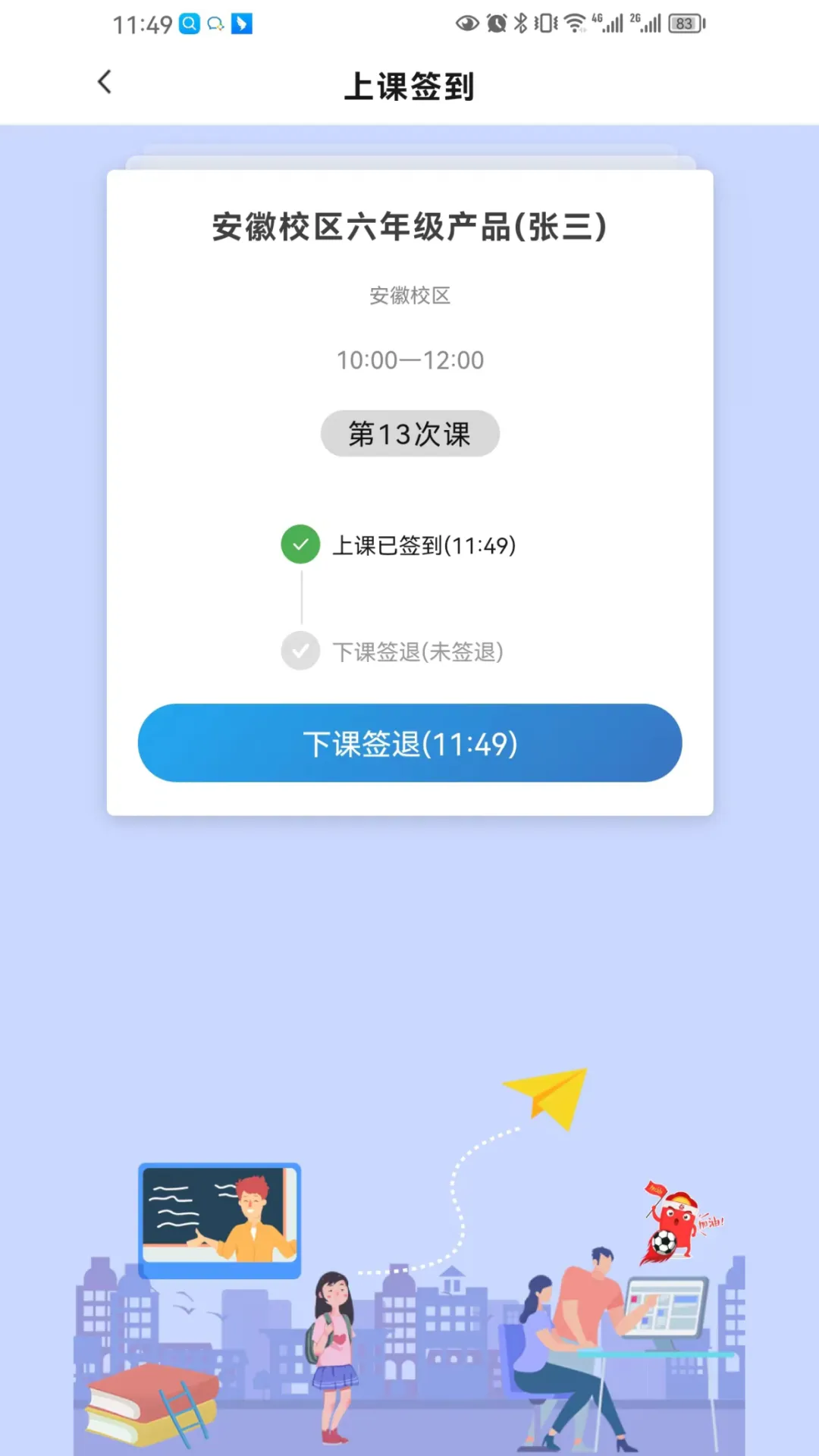Toggle the green 上课已签到 check mark
819x1456 pixels.
click(x=300, y=544)
